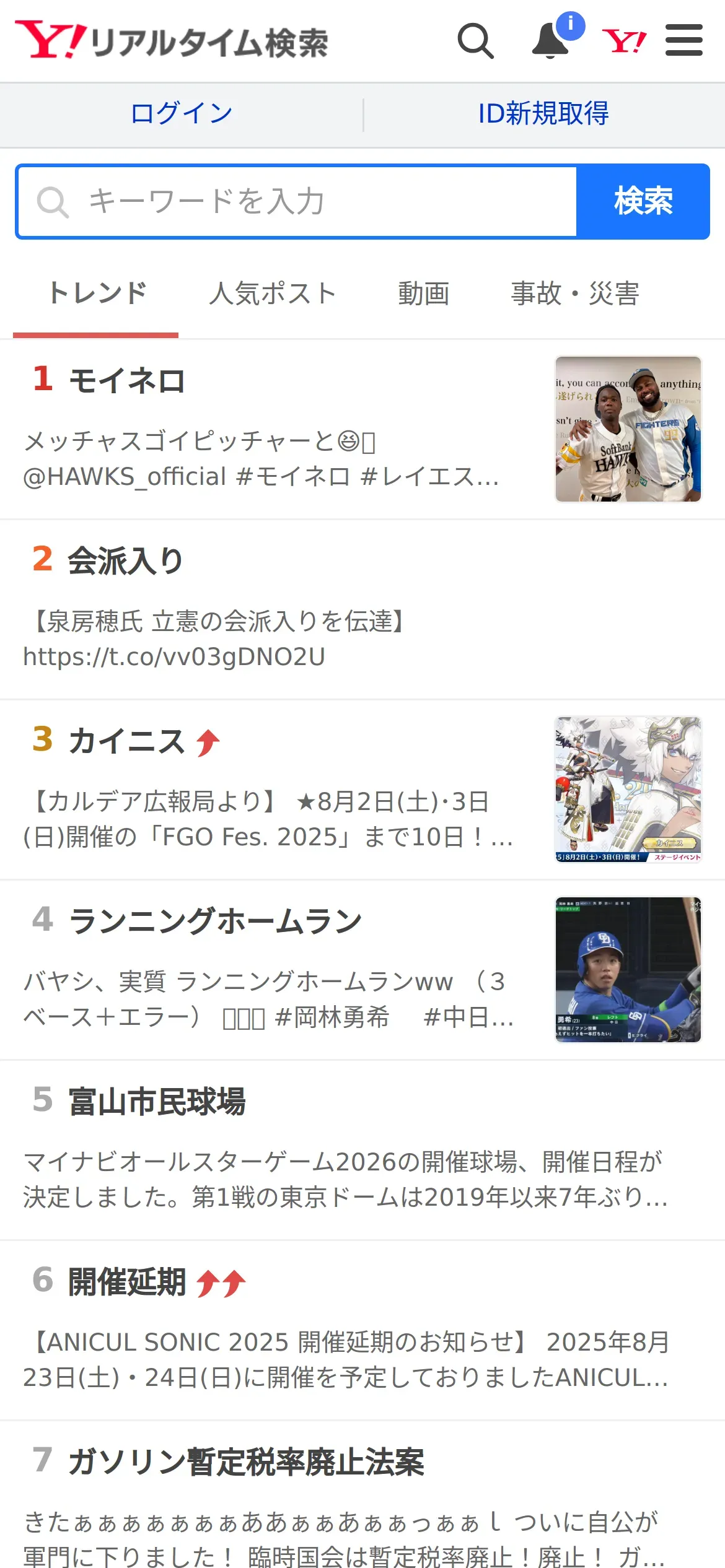Open trend #2 会派入り

[126, 561]
